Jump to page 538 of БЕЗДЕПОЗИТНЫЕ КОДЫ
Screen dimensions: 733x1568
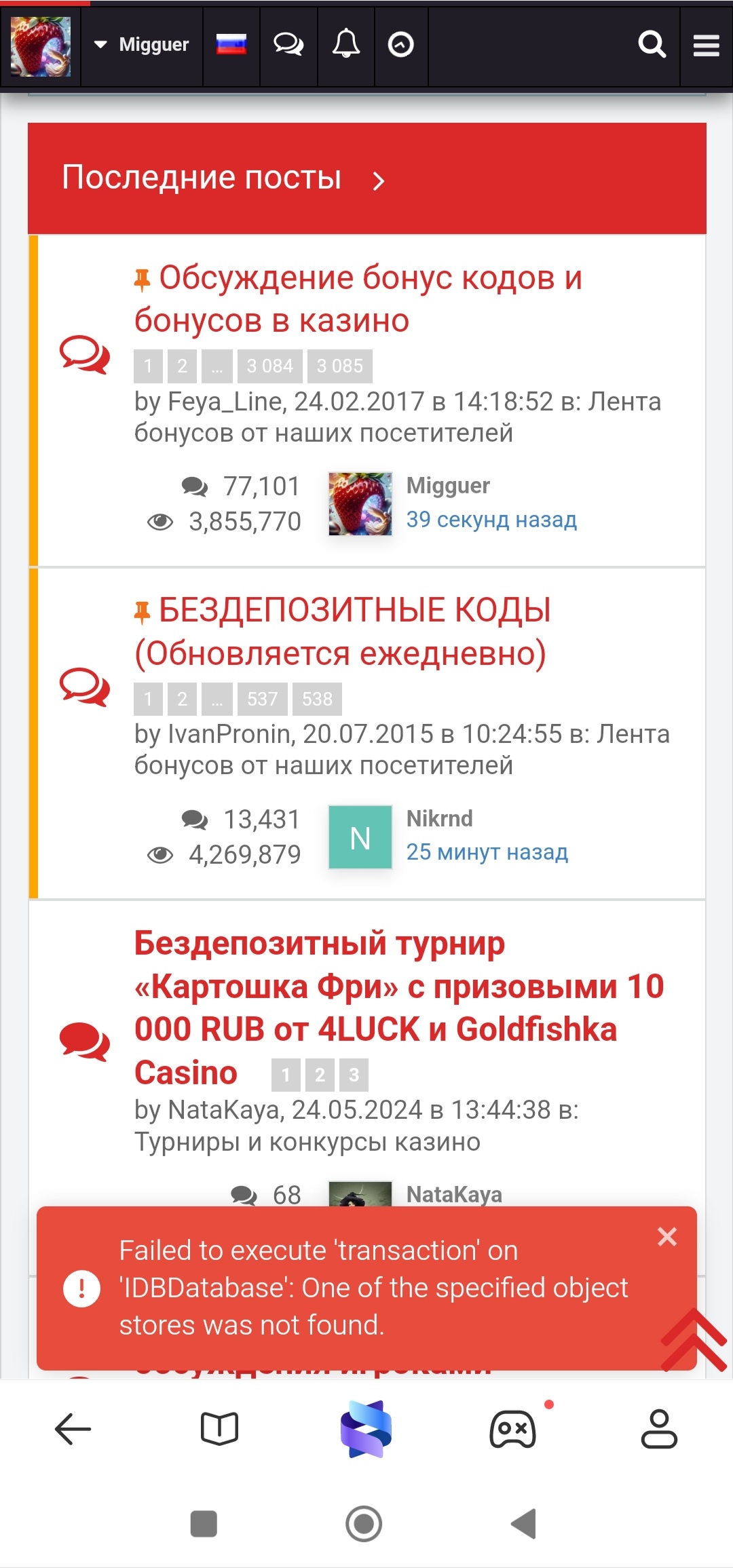tap(317, 699)
